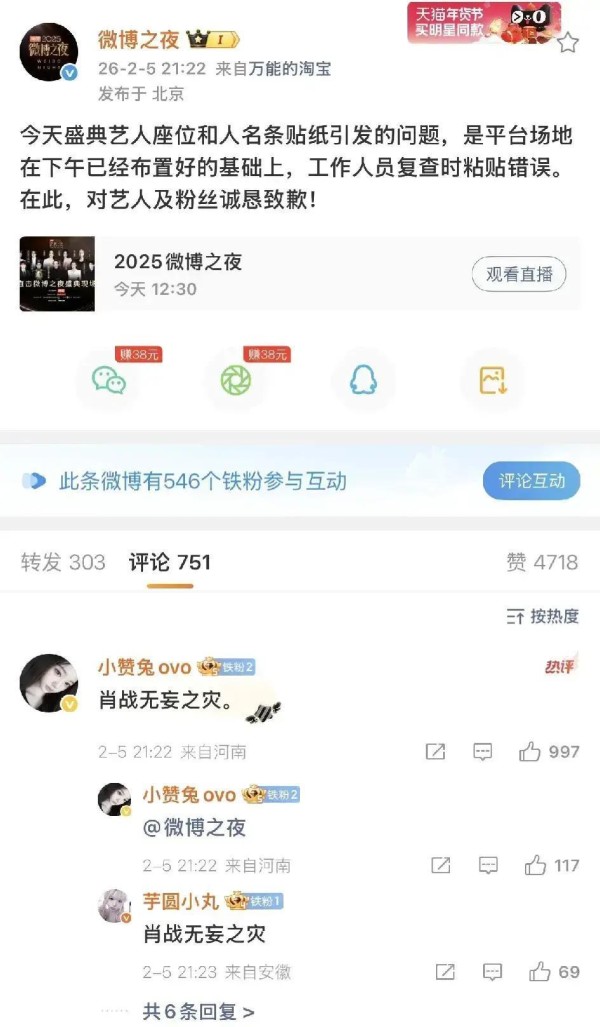Switch to the 转发 303 tab
Viewport: 600px width, 1027px height.
click(63, 563)
